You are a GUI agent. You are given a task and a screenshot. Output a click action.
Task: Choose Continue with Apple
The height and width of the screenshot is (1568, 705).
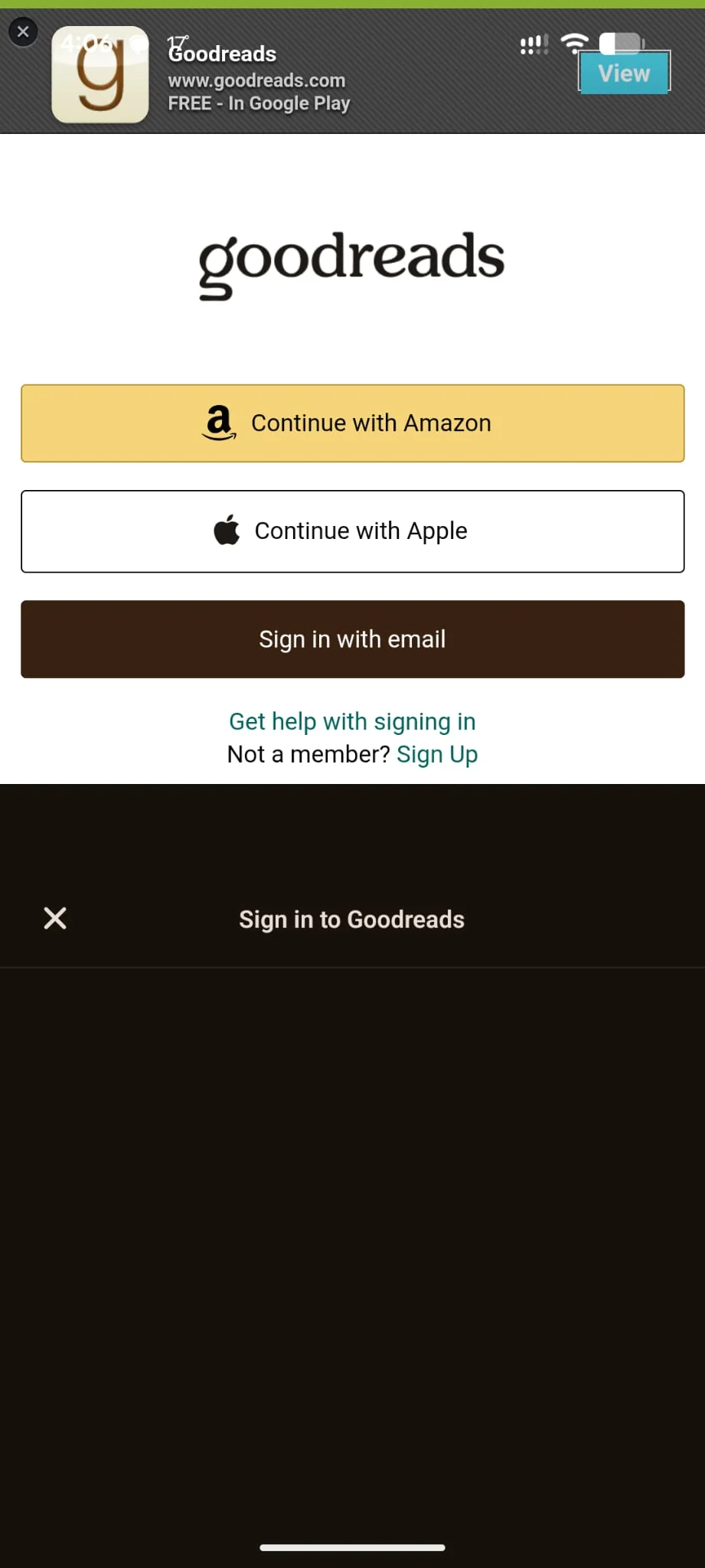pos(352,531)
